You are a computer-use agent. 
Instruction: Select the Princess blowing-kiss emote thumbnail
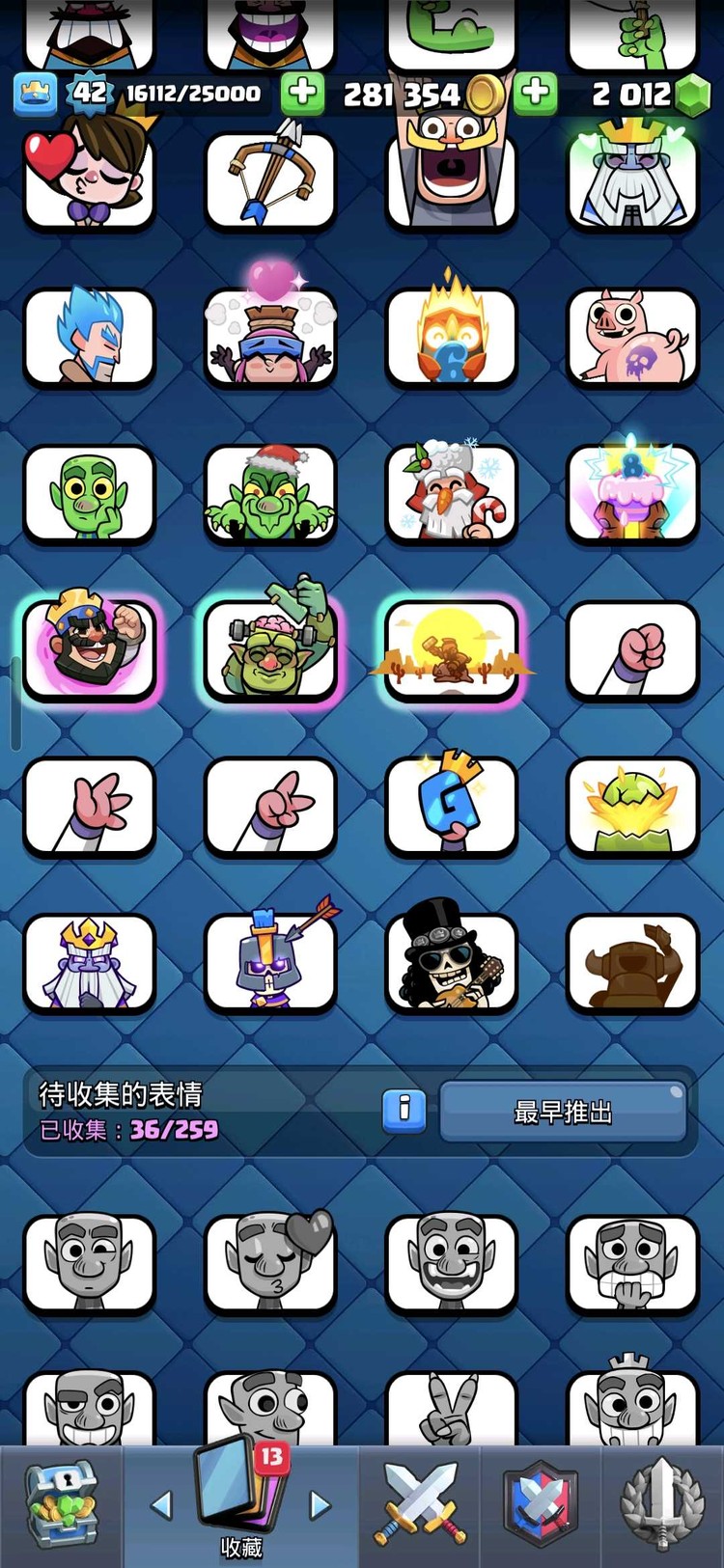pos(90,179)
